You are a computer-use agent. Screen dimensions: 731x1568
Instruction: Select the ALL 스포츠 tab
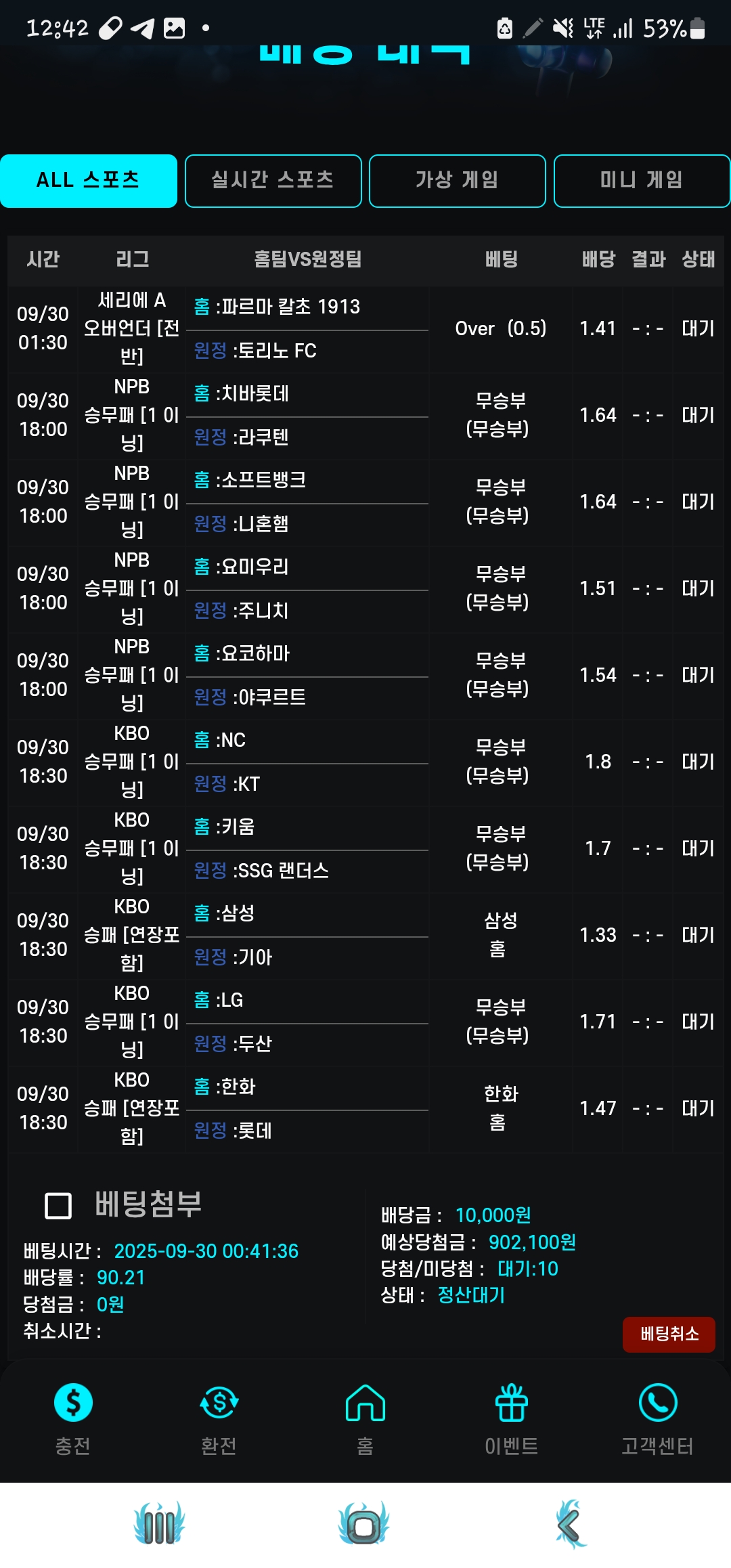(89, 181)
